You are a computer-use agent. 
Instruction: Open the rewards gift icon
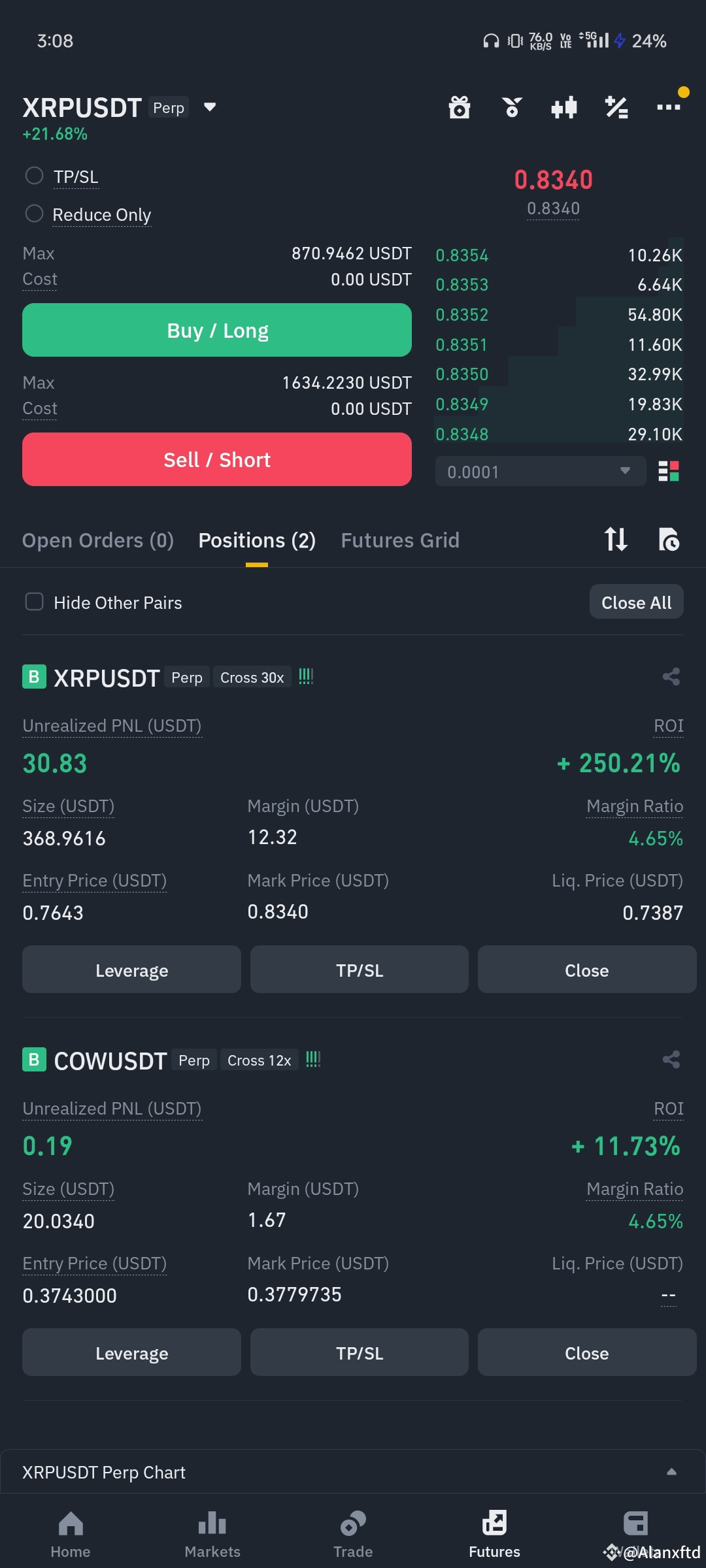459,108
